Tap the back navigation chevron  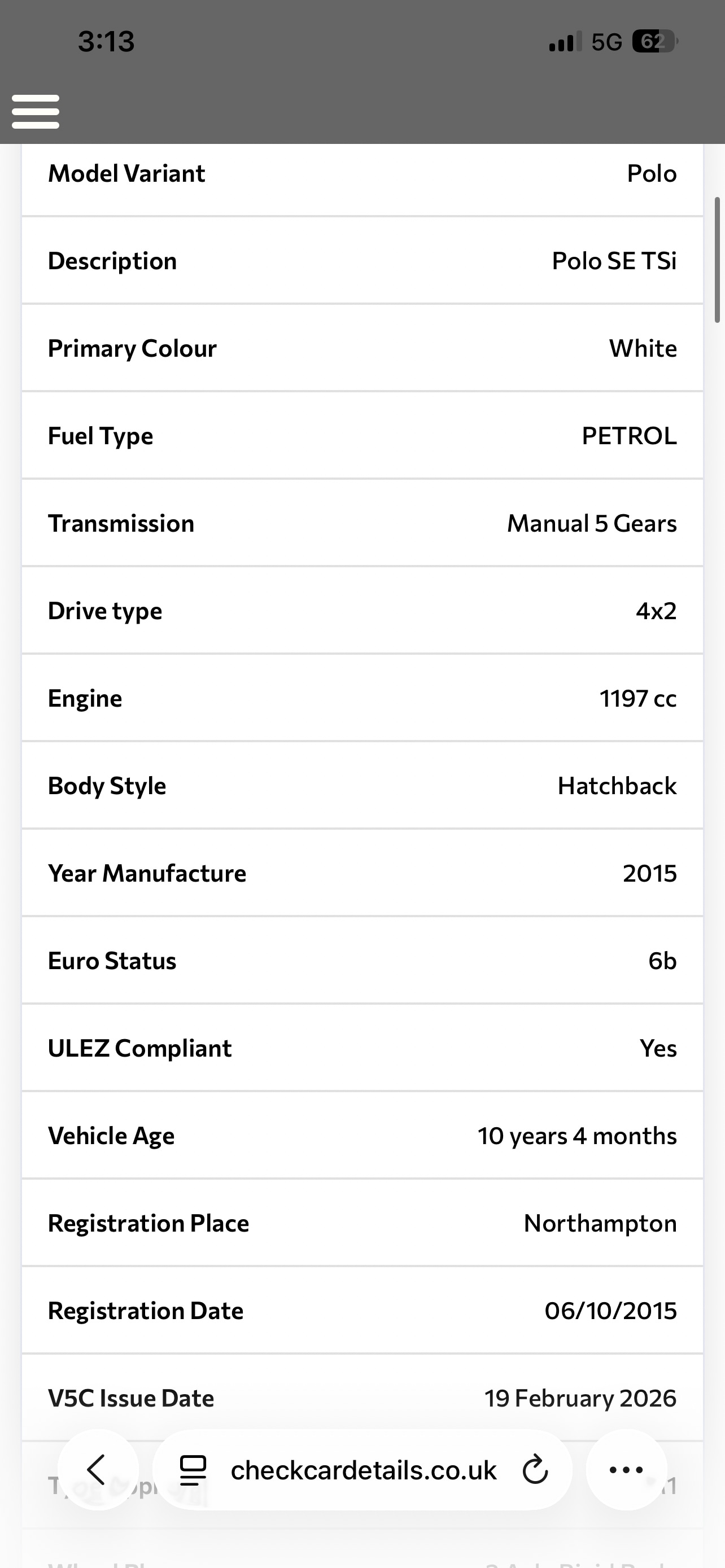click(x=97, y=1470)
